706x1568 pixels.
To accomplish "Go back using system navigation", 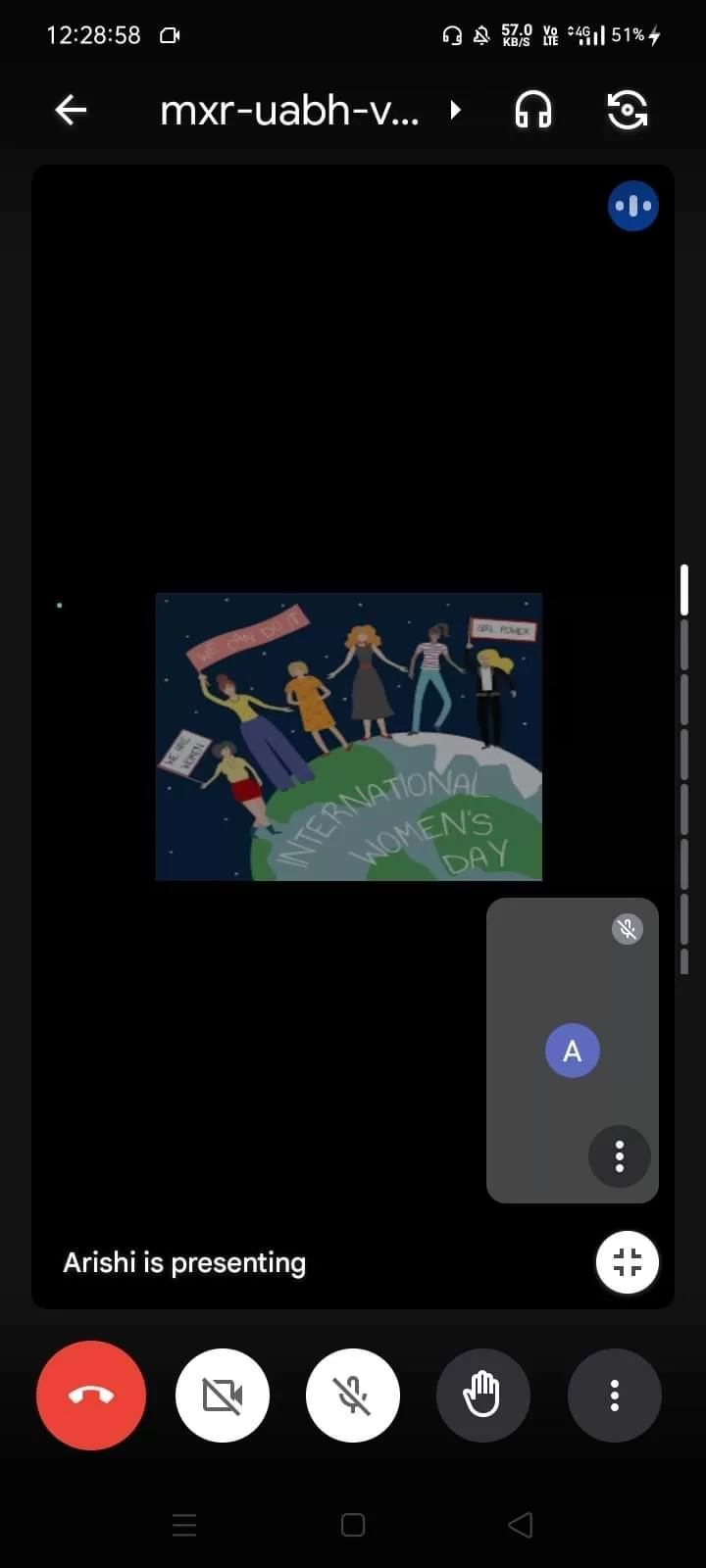I will 521,1525.
